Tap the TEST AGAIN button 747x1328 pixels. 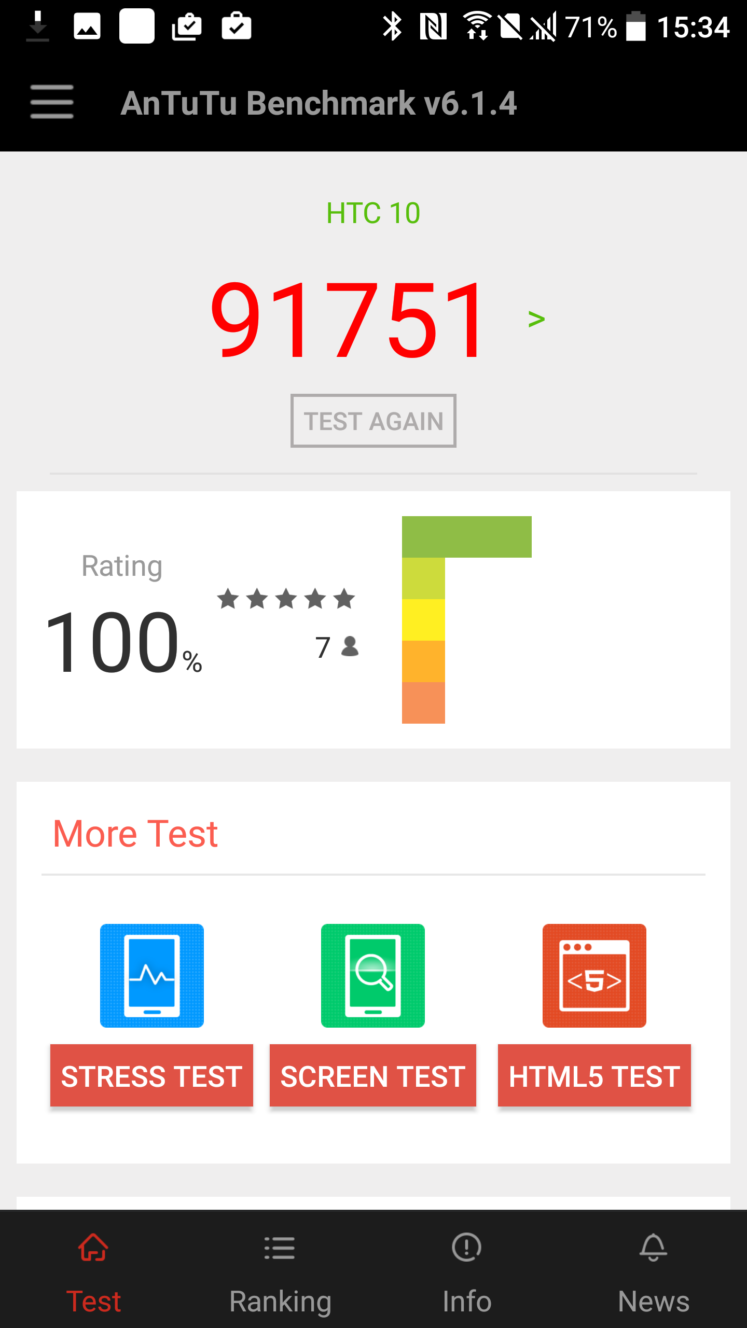(x=373, y=421)
